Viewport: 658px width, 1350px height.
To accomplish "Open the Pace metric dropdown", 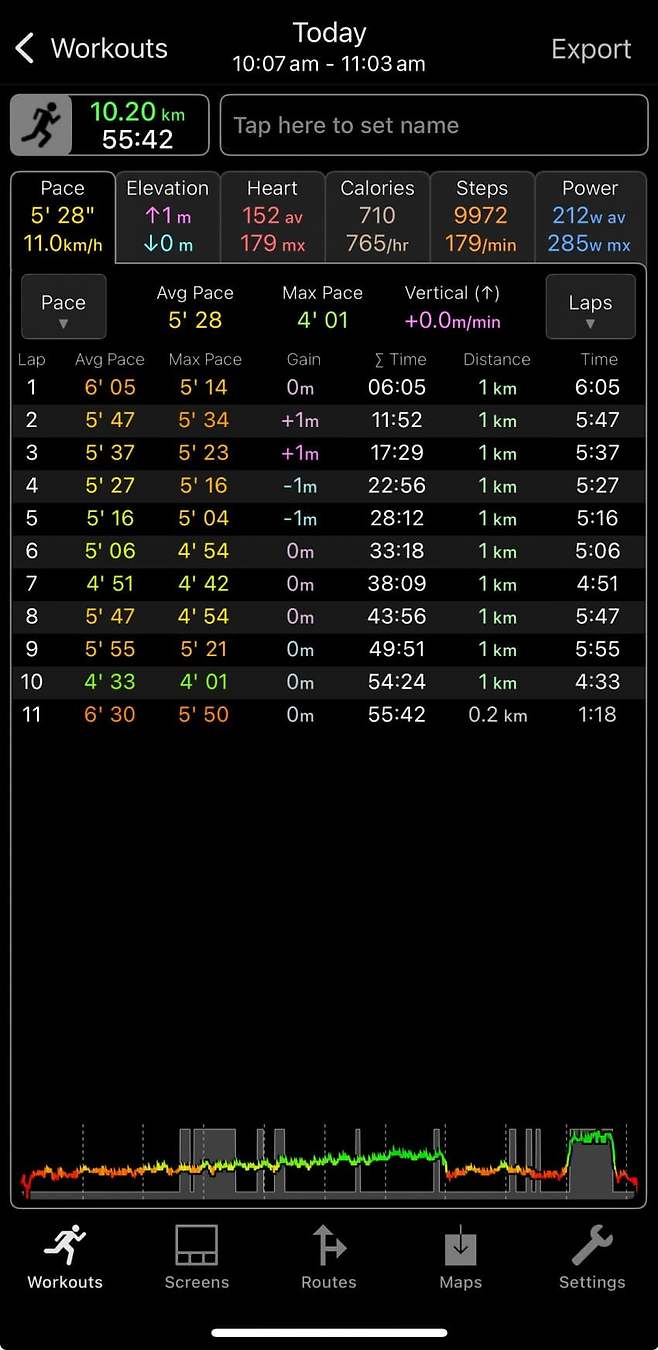I will pos(63,307).
